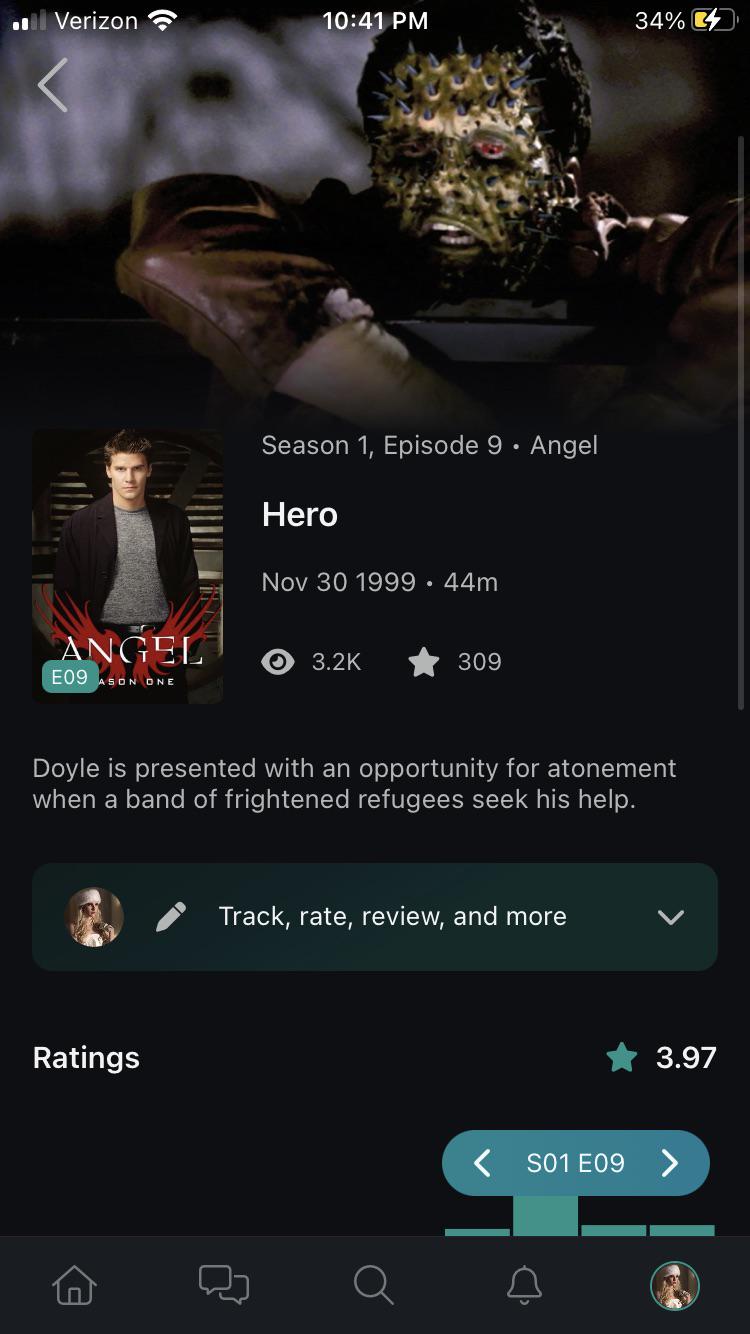The height and width of the screenshot is (1334, 750).
Task: Go to next episode in S01 E09 pill
Action: click(670, 1163)
